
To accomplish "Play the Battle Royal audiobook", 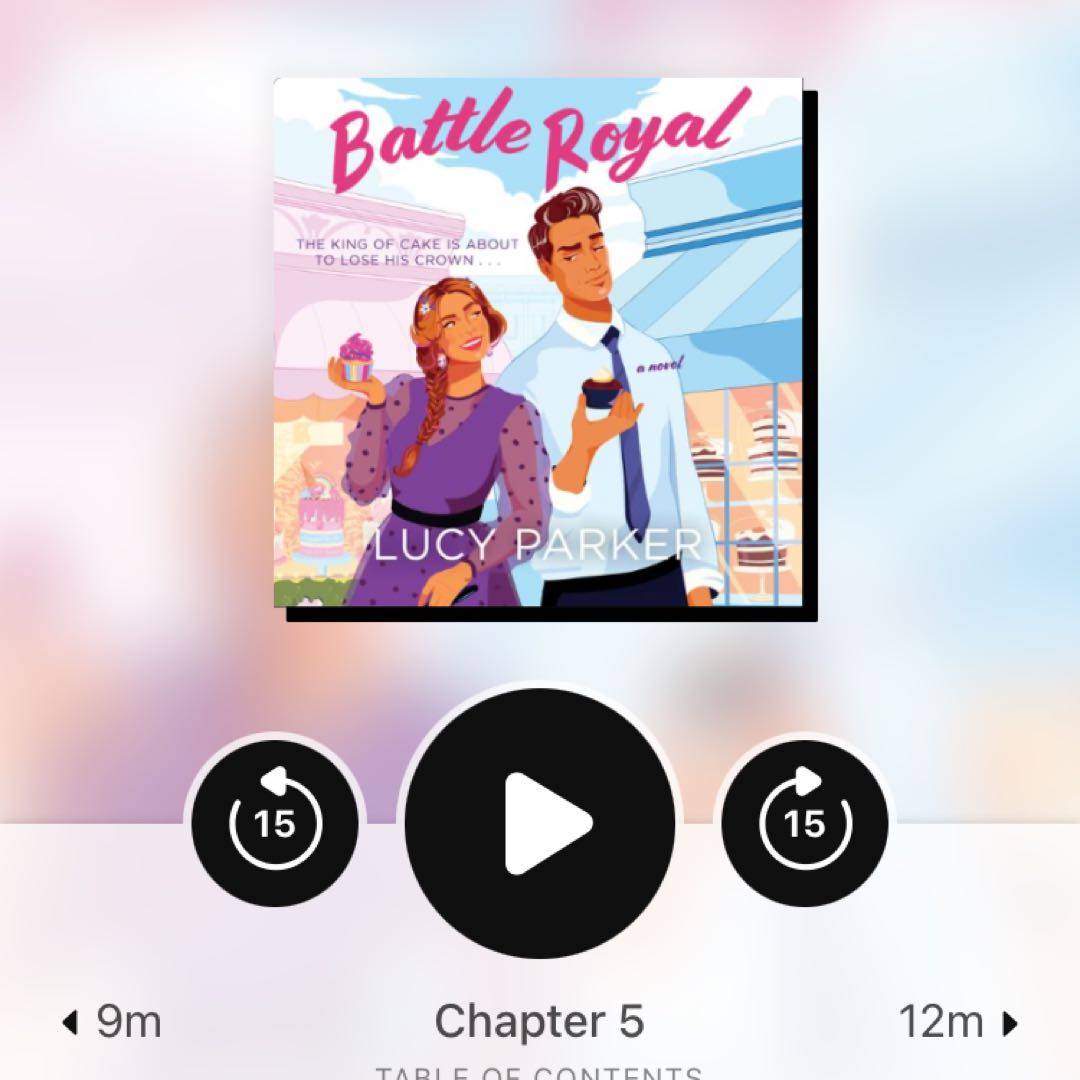I will (x=540, y=823).
